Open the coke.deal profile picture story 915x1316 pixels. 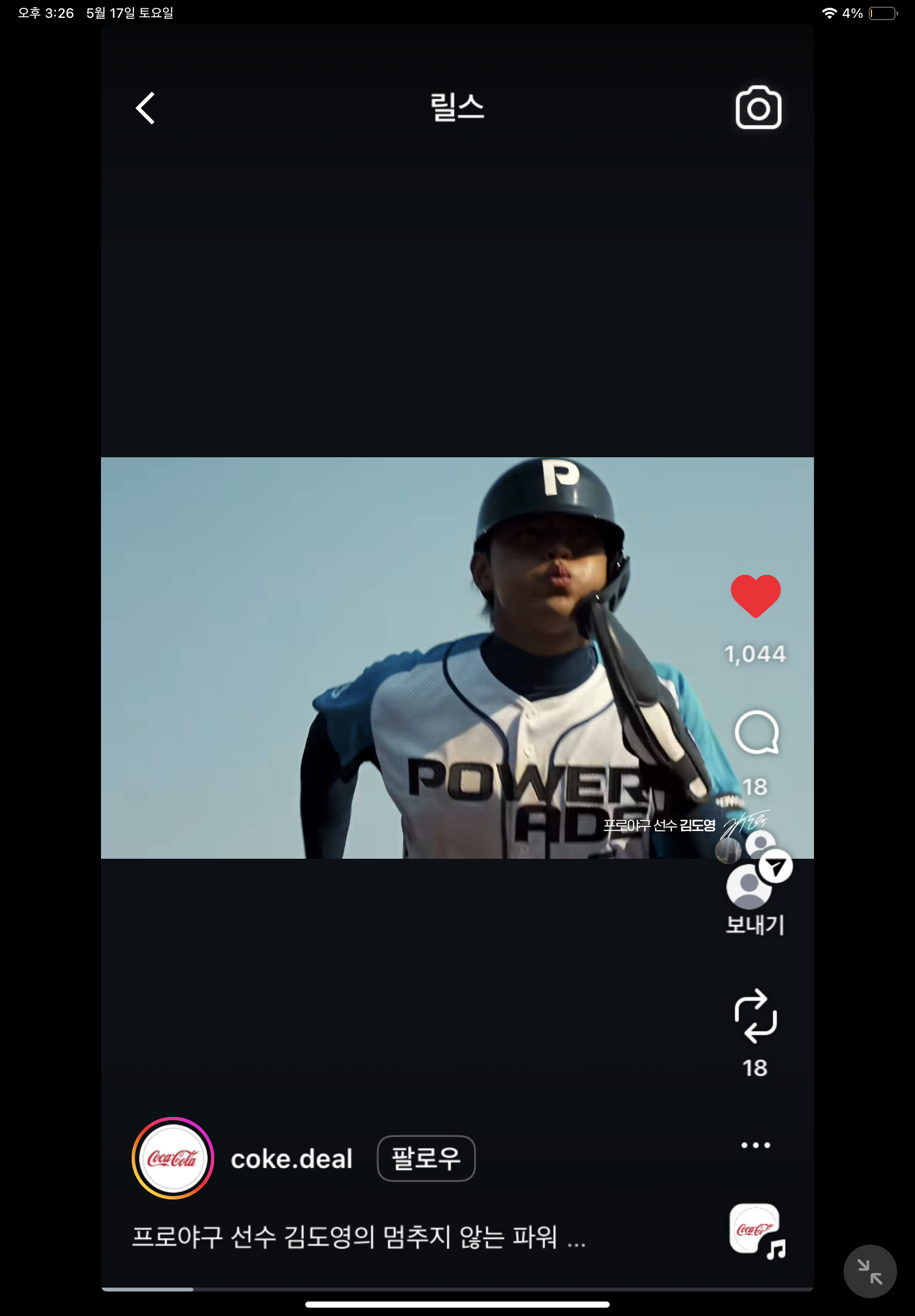pyautogui.click(x=172, y=1158)
